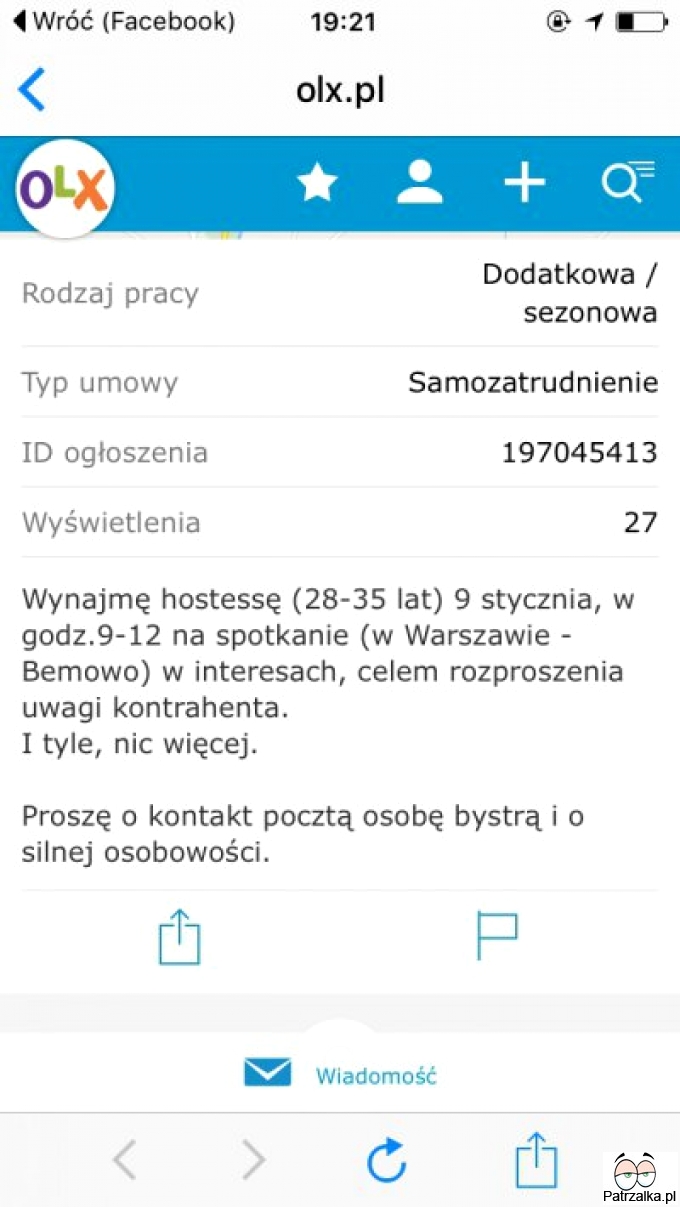Share this listing below the description
The width and height of the screenshot is (680, 1207).
tap(180, 938)
